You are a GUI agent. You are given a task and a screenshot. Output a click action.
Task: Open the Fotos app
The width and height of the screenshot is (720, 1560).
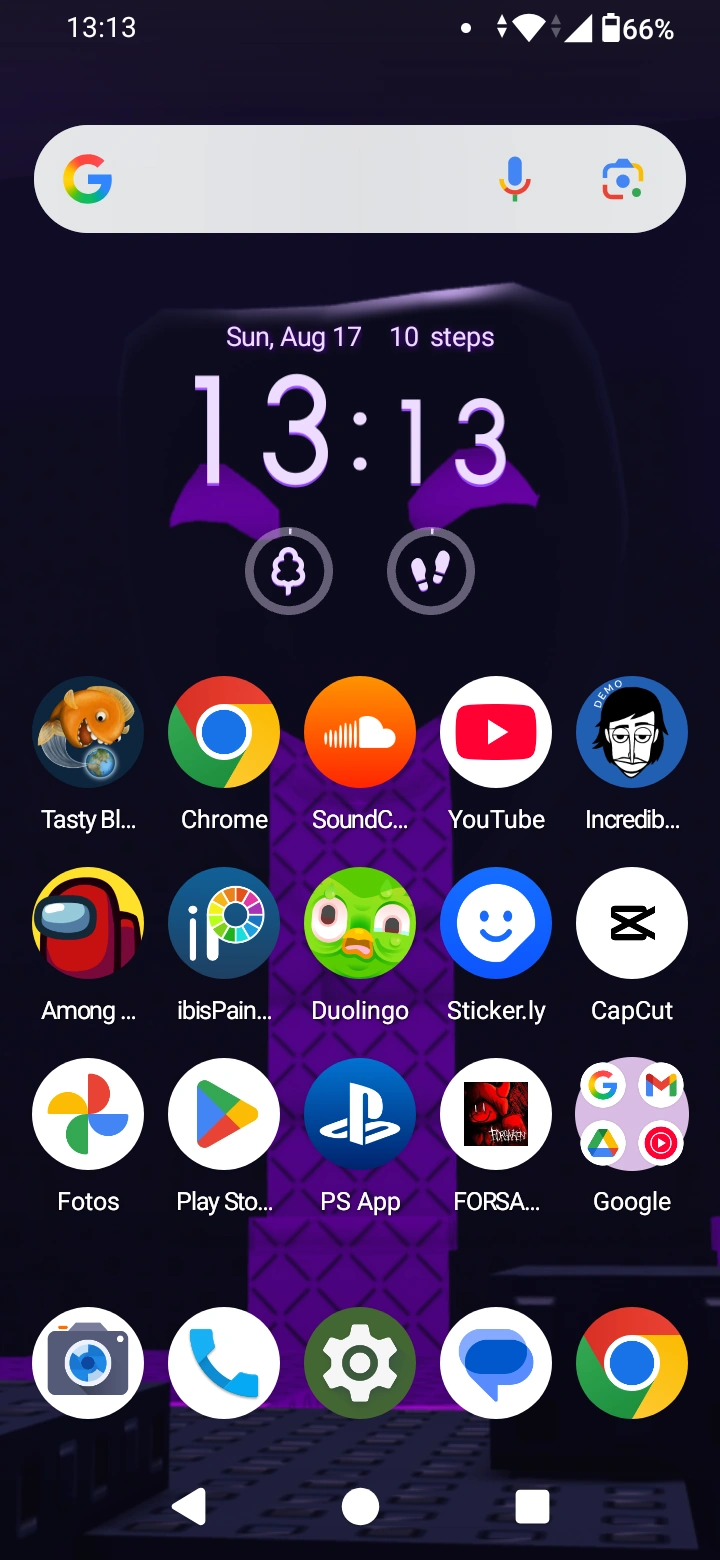point(88,1113)
